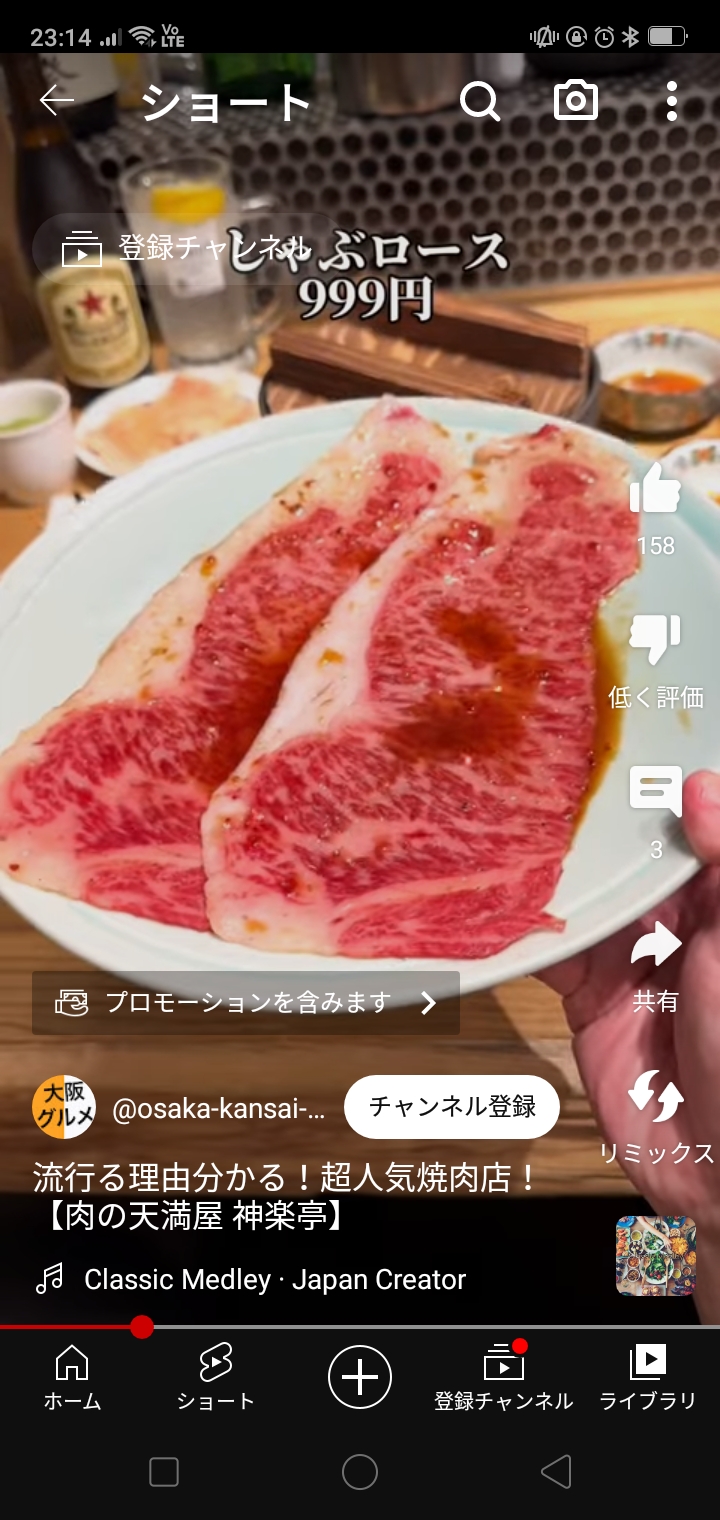Open the three-dot overflow menu
Screen dimensions: 720x1520
click(x=671, y=101)
